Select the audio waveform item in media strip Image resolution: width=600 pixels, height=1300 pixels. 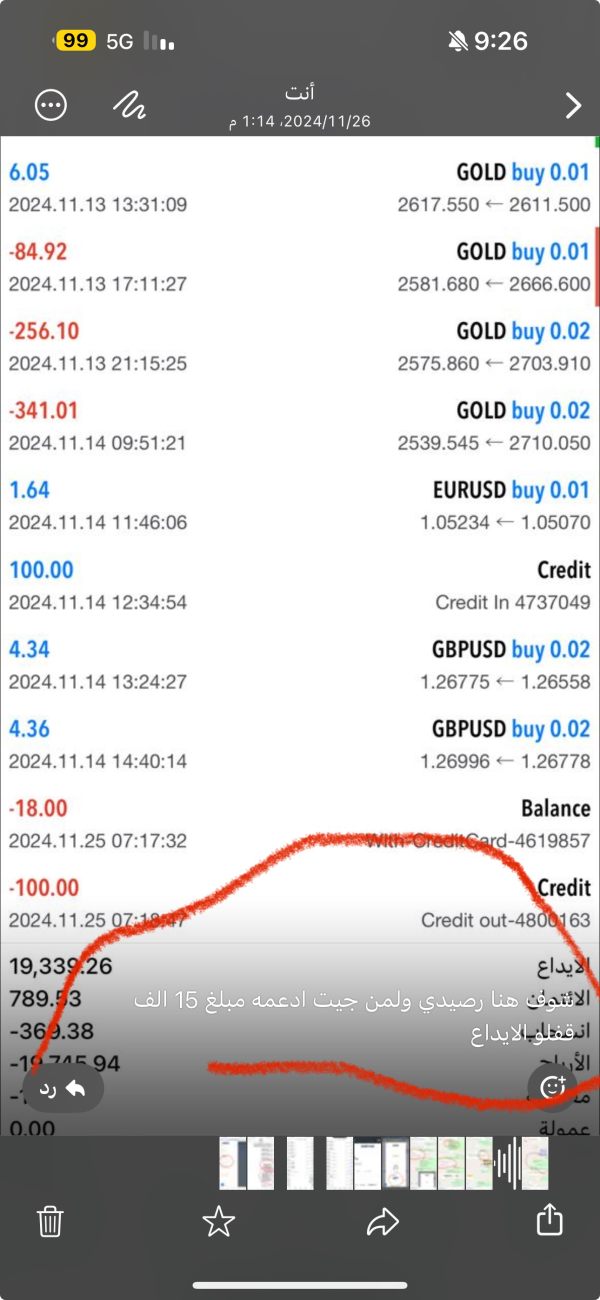[x=507, y=1163]
